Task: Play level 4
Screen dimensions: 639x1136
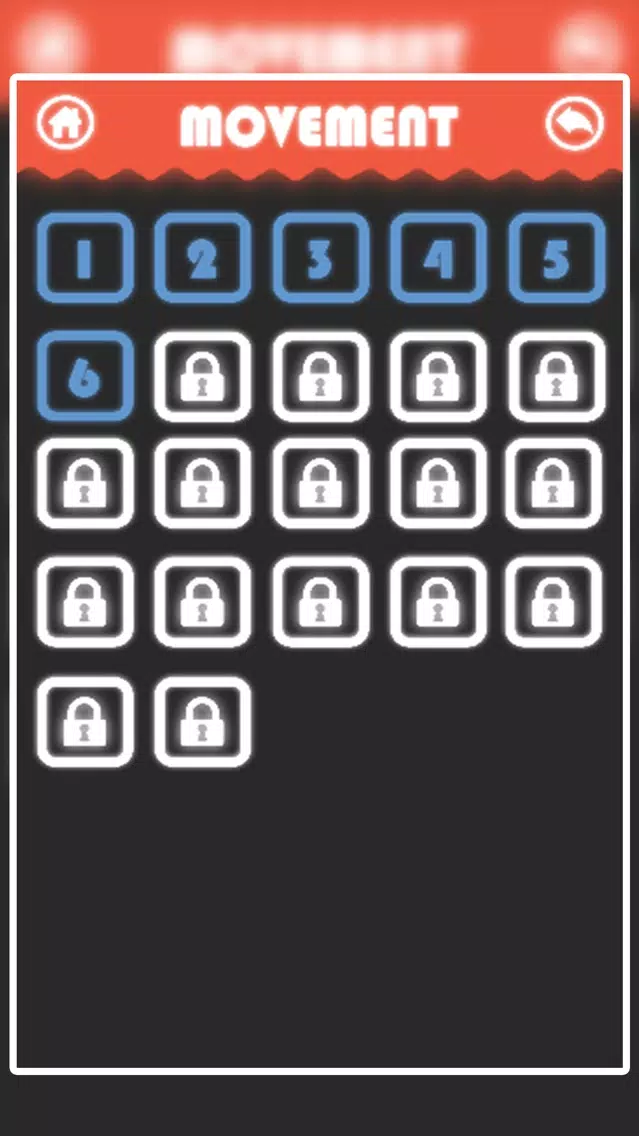Action: 438,258
